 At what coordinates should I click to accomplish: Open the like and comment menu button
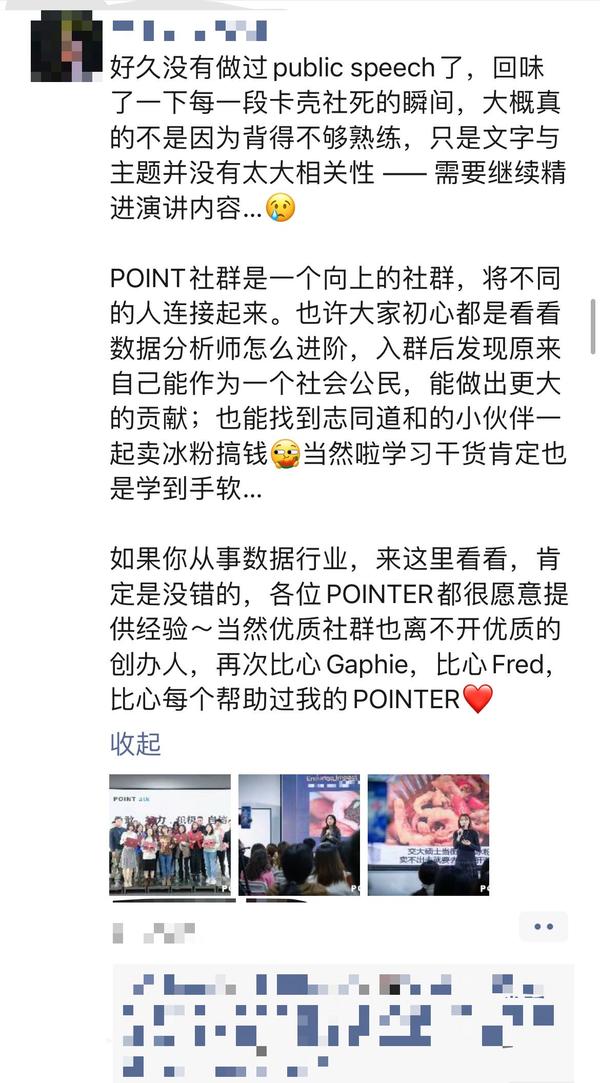coord(543,926)
